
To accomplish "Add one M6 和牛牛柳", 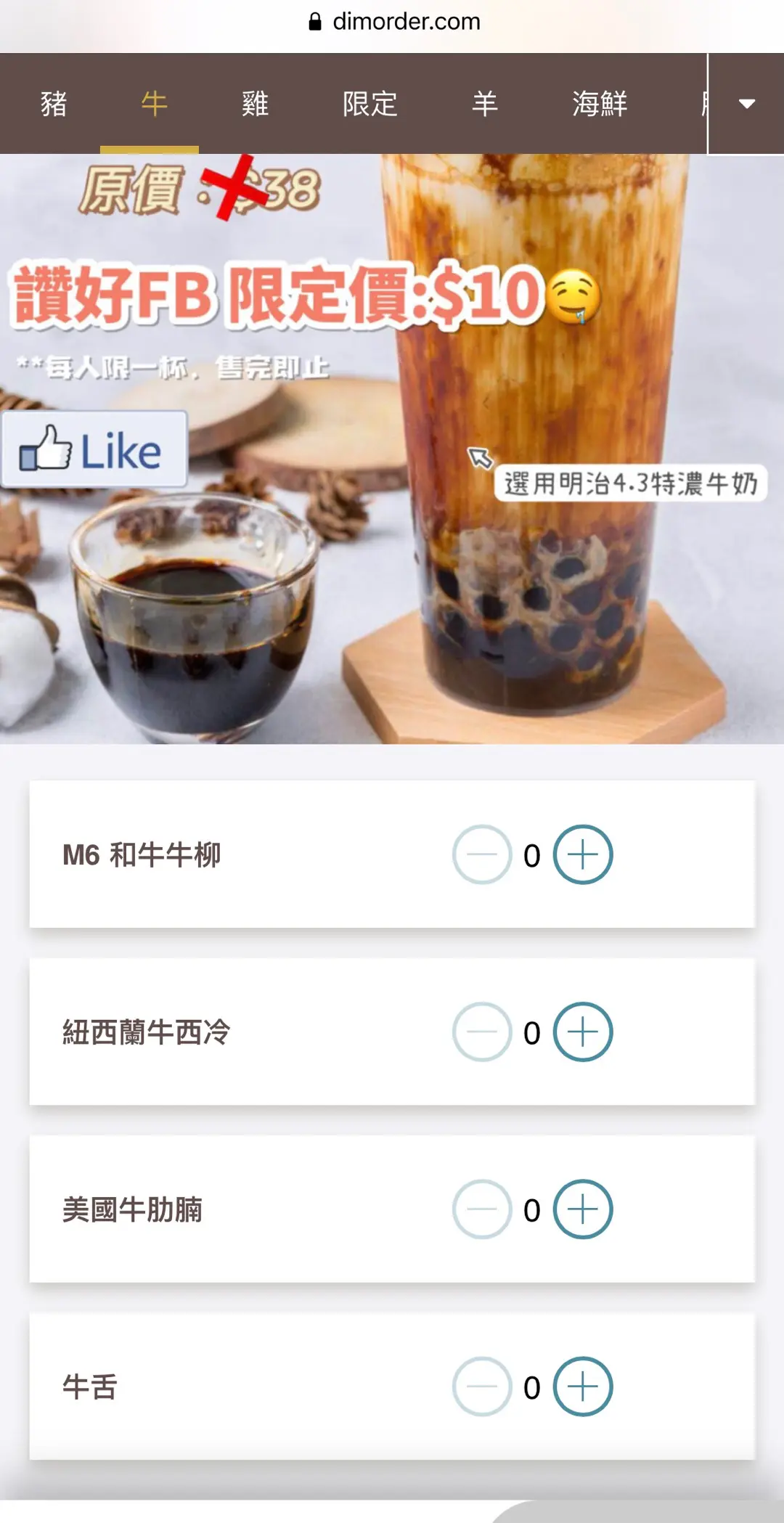I will 582,854.
